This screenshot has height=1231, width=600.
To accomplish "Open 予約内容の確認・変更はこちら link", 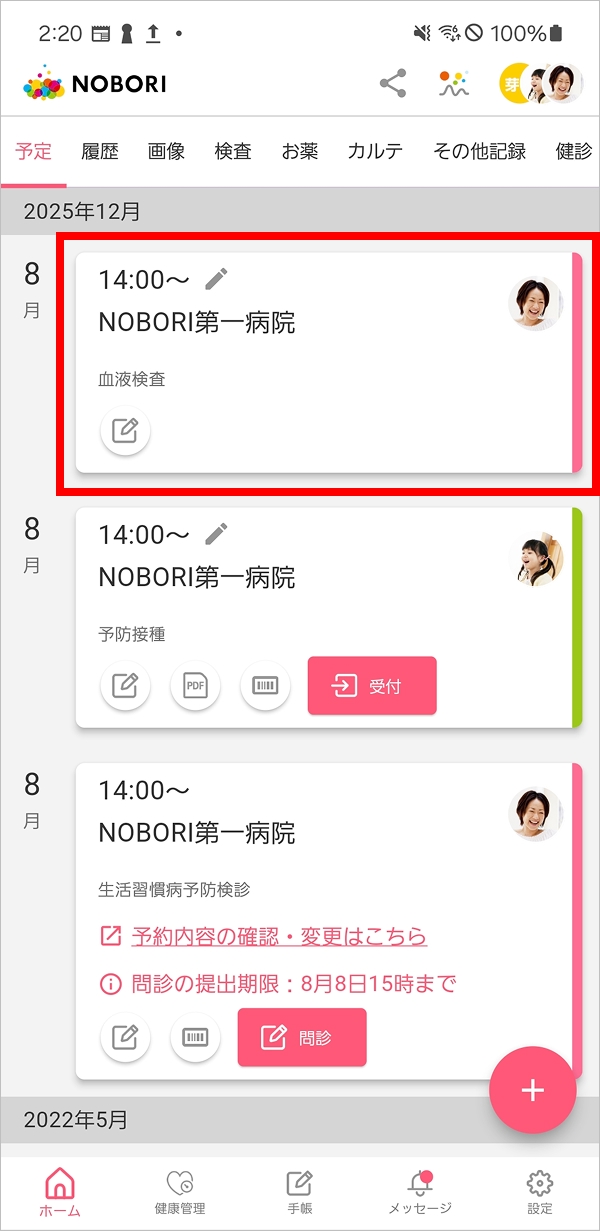I will (278, 937).
